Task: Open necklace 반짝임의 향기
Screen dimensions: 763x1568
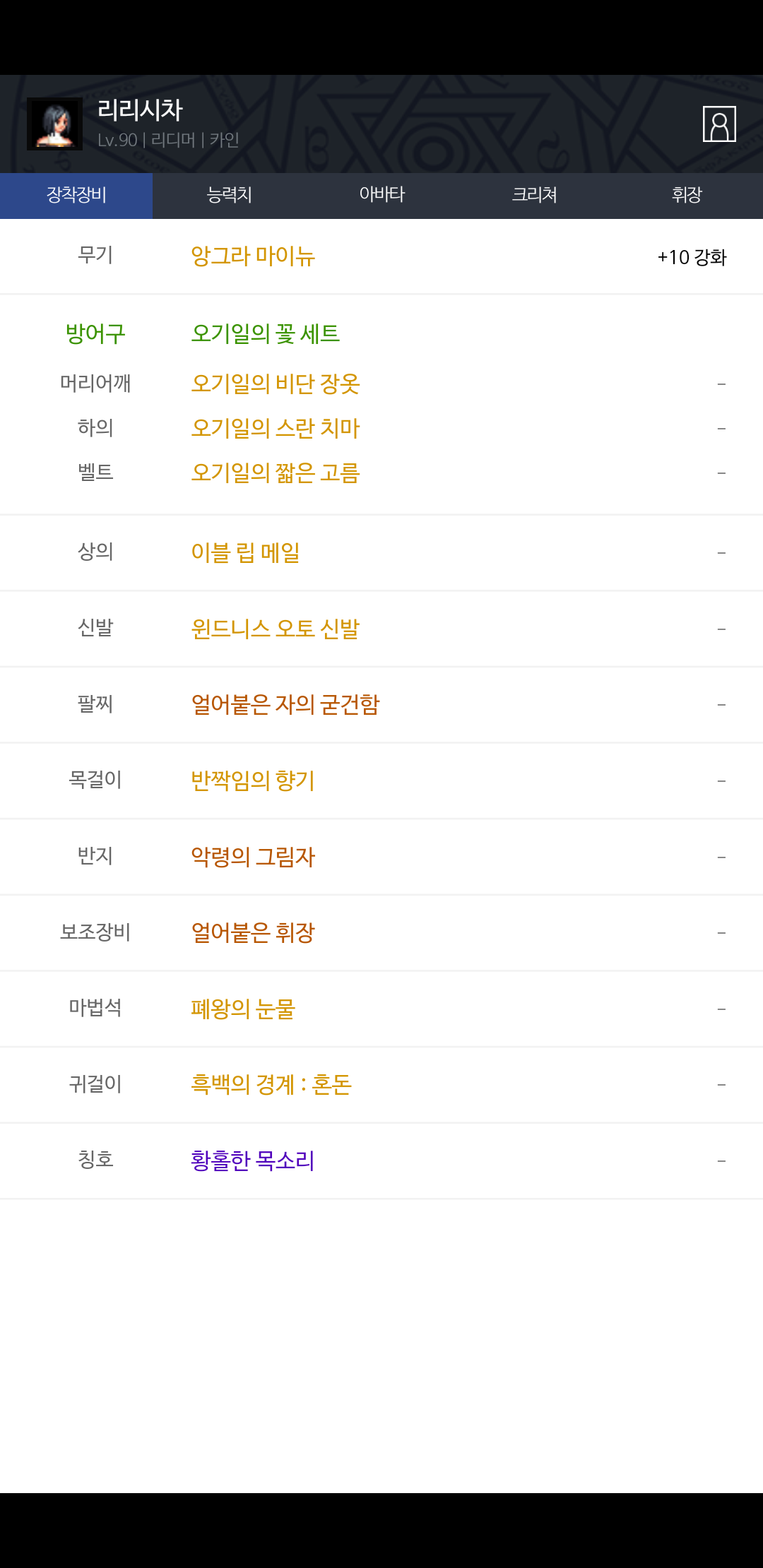Action: (253, 780)
